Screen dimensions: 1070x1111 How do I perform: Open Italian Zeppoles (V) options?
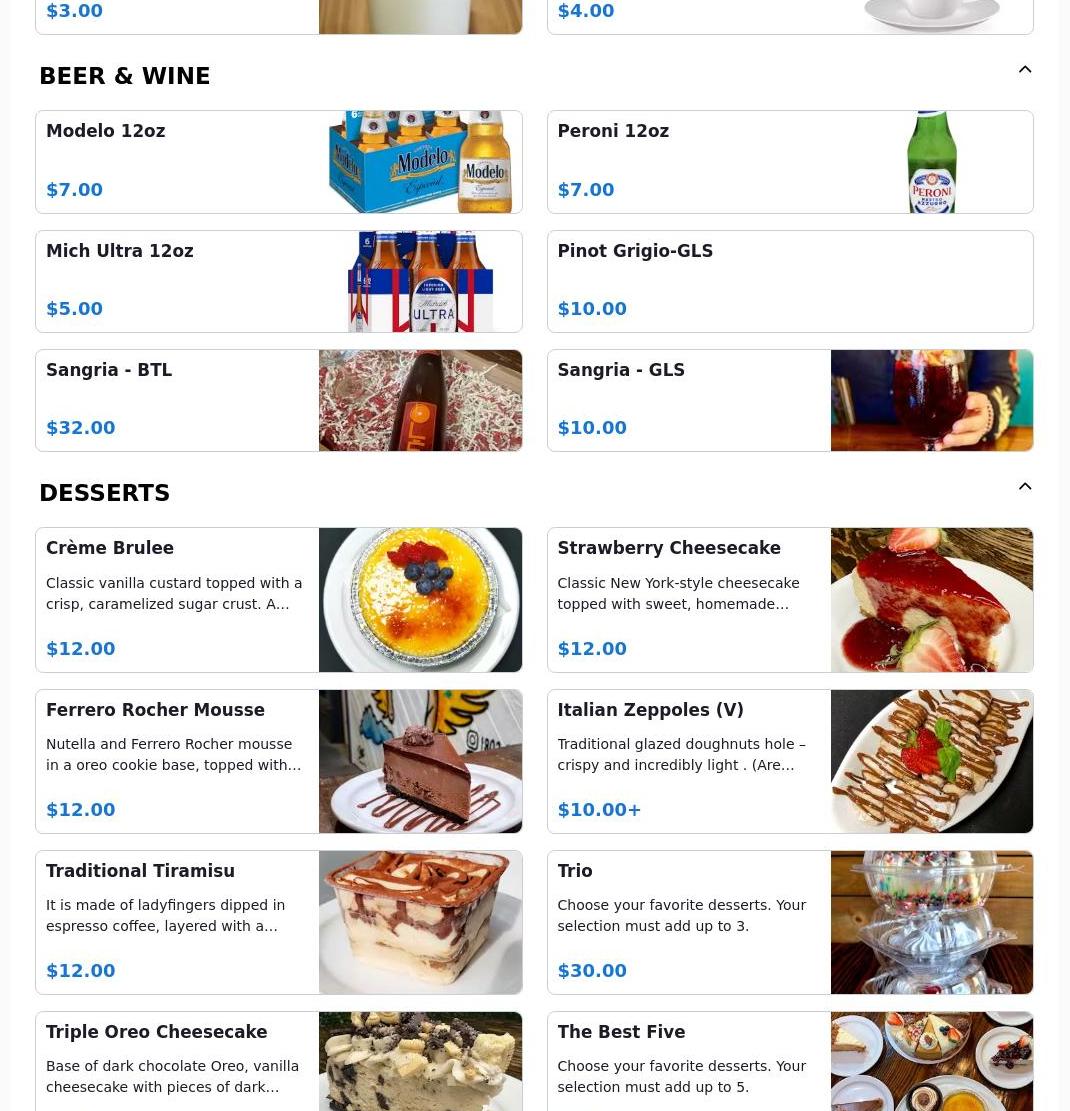point(789,761)
